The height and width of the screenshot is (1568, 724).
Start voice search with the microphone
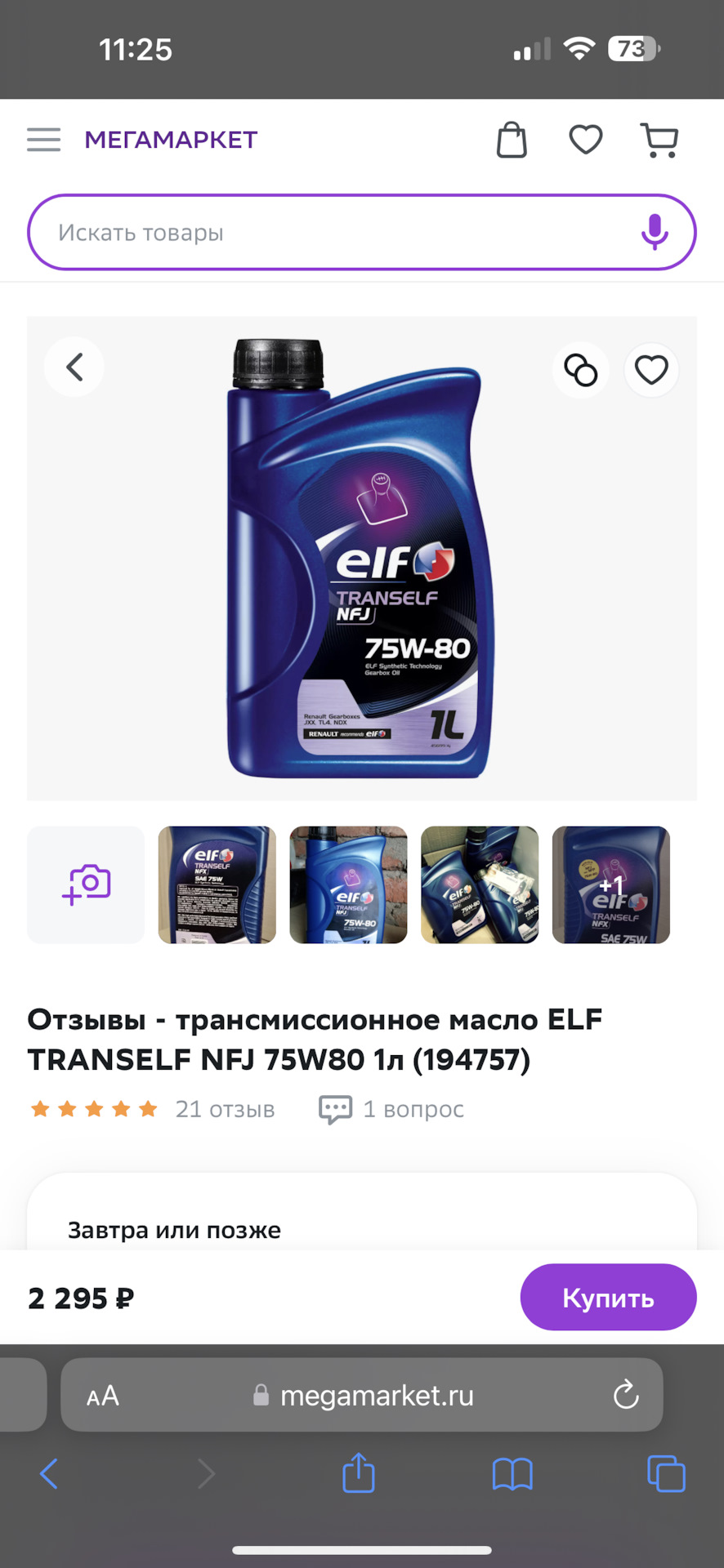pyautogui.click(x=654, y=232)
